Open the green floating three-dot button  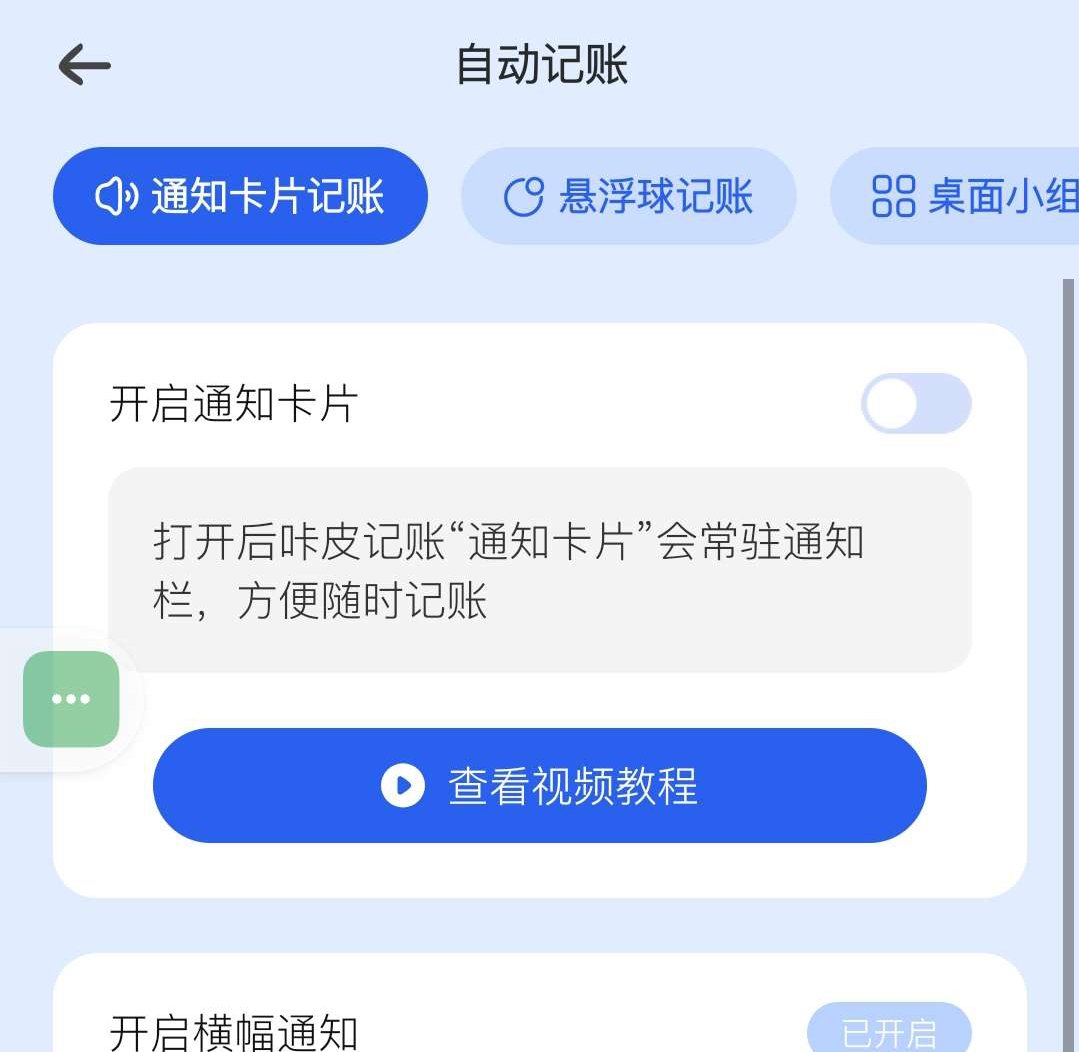(71, 699)
